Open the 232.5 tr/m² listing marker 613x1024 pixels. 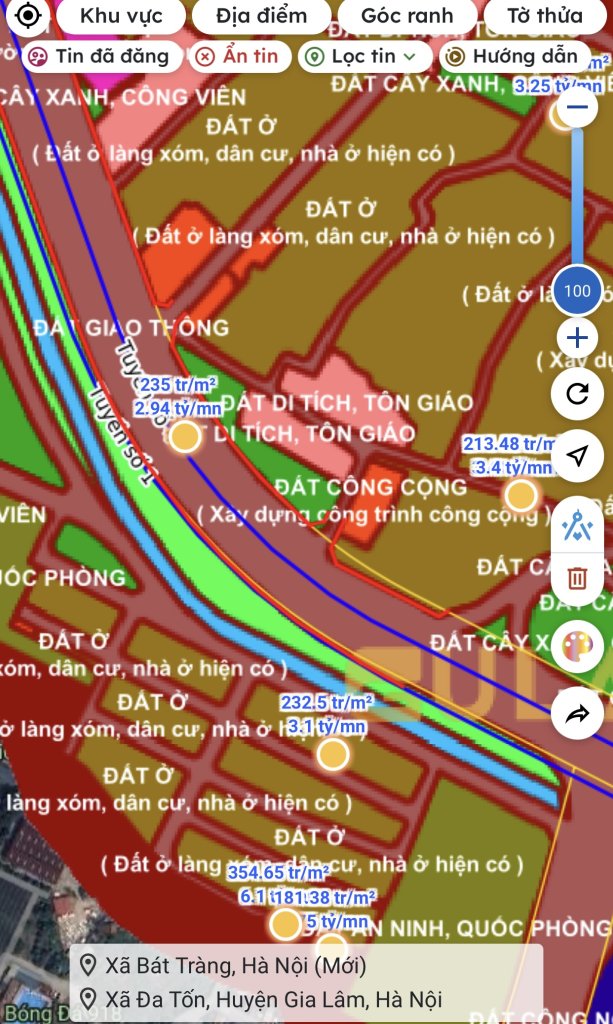point(334,754)
